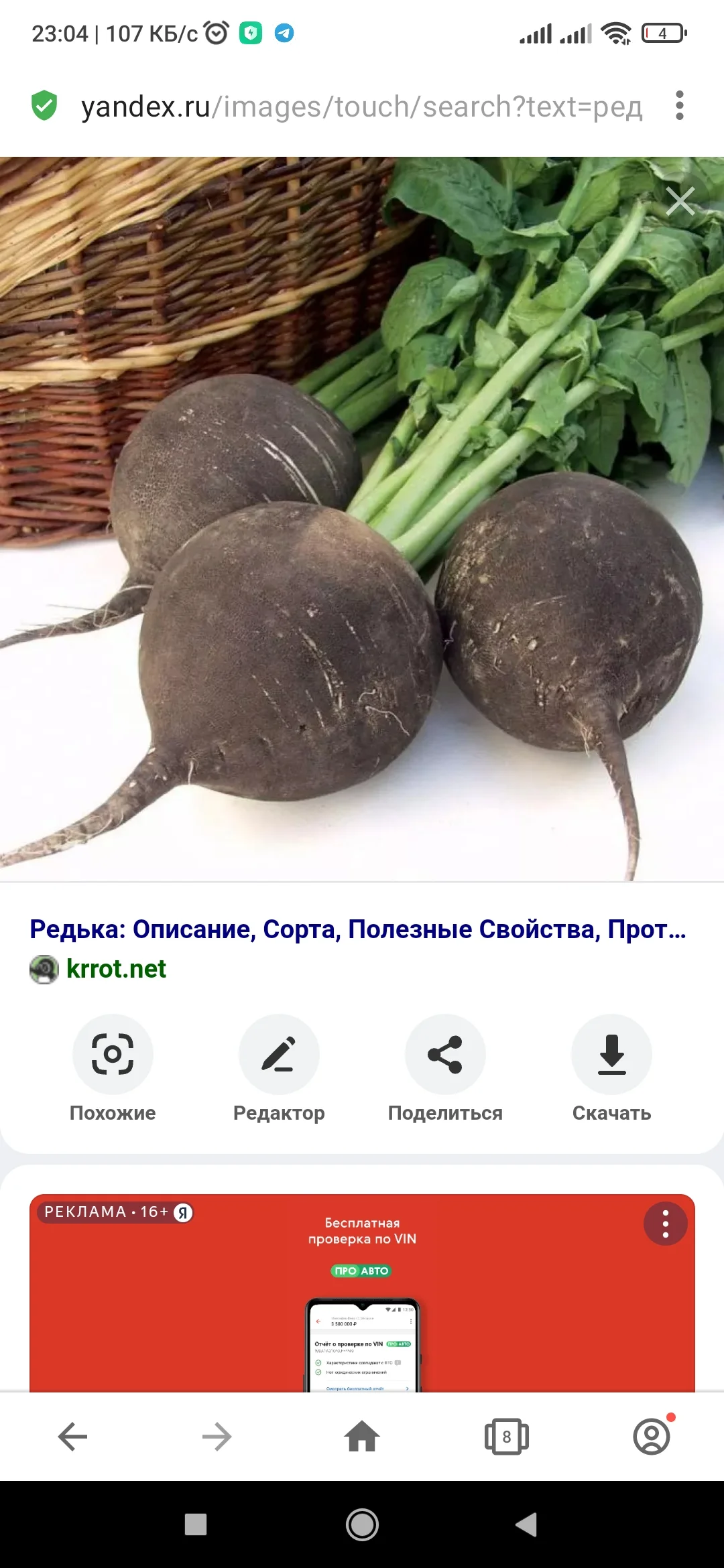Click the green security shield icon
Image resolution: width=724 pixels, height=1568 pixels.
click(x=43, y=105)
